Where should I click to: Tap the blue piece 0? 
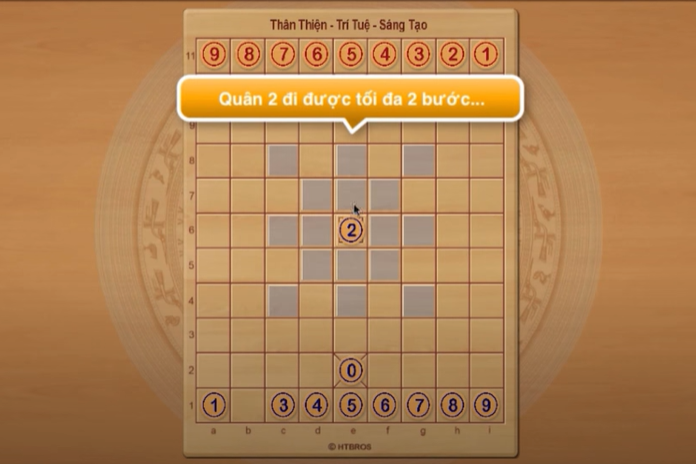click(x=351, y=370)
